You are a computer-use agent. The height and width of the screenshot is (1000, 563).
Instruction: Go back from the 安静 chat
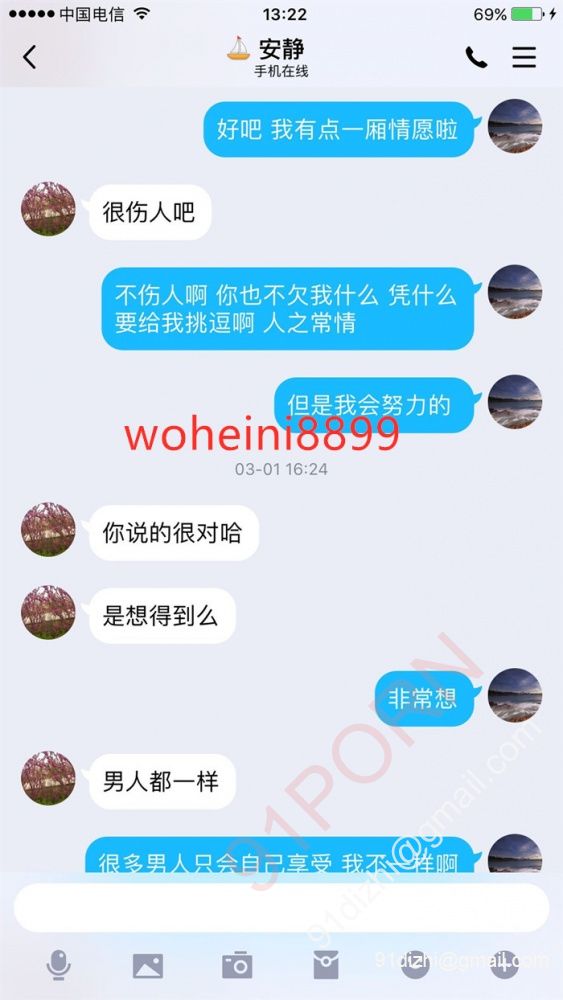coord(29,57)
